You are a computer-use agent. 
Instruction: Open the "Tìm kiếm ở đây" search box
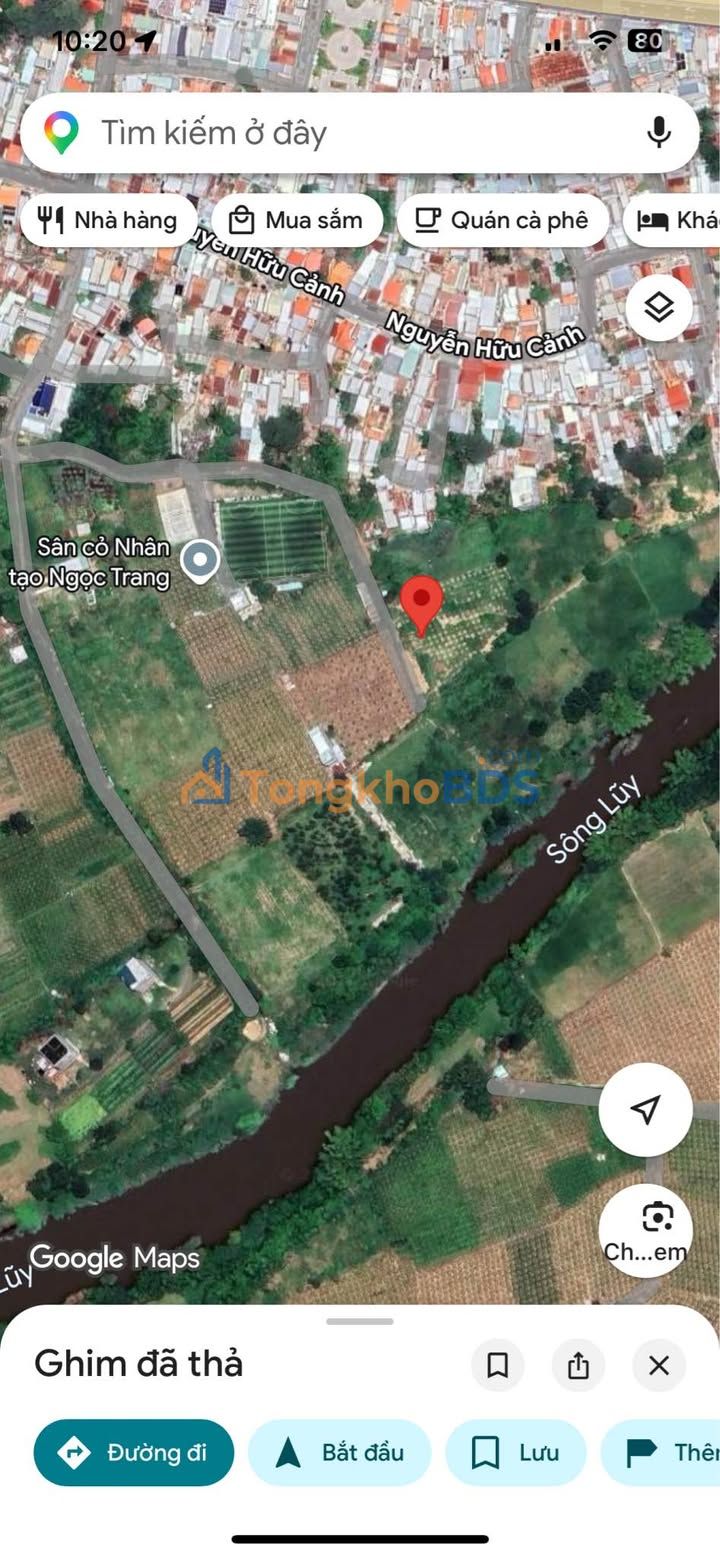(340, 133)
